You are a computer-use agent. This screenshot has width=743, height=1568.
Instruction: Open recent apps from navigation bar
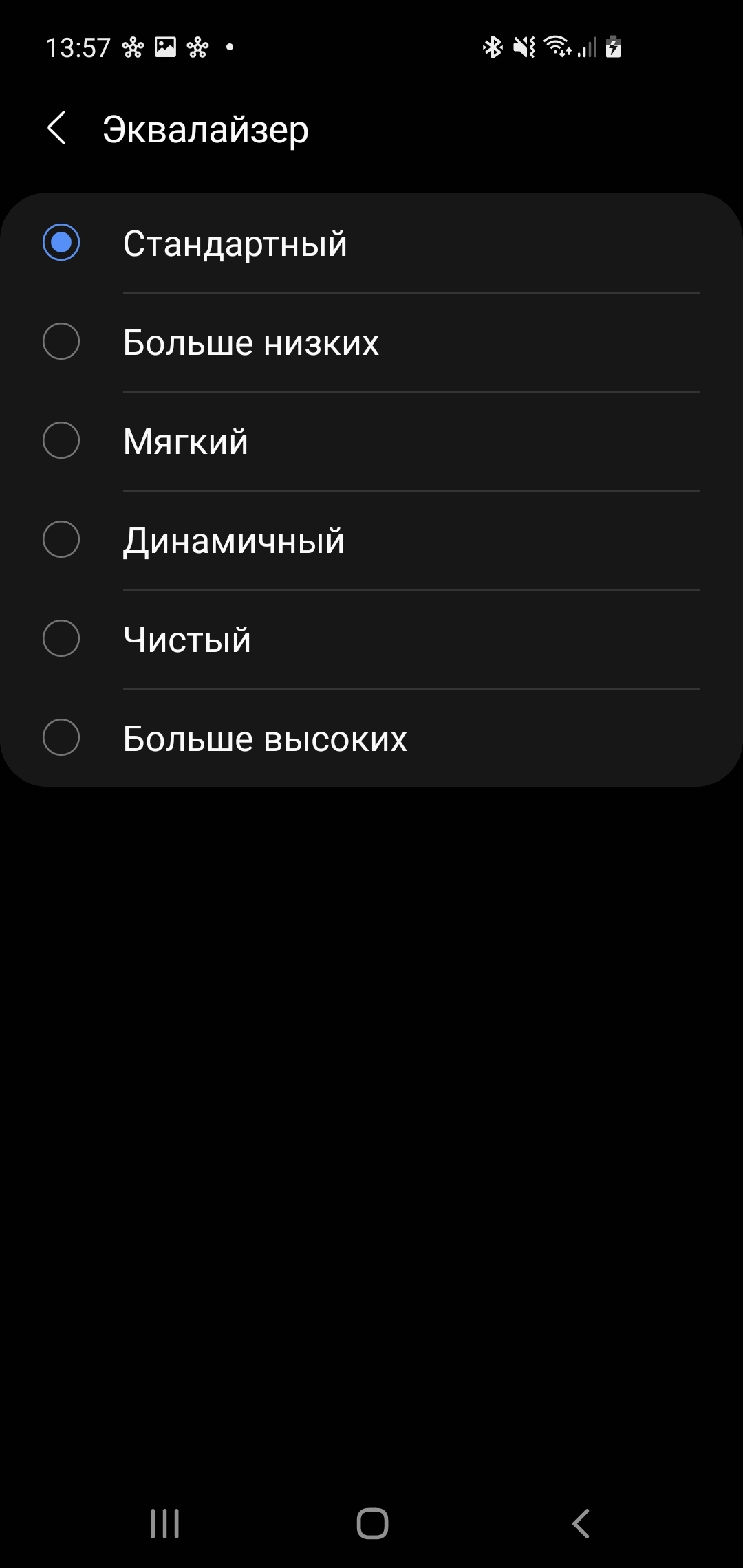165,1523
